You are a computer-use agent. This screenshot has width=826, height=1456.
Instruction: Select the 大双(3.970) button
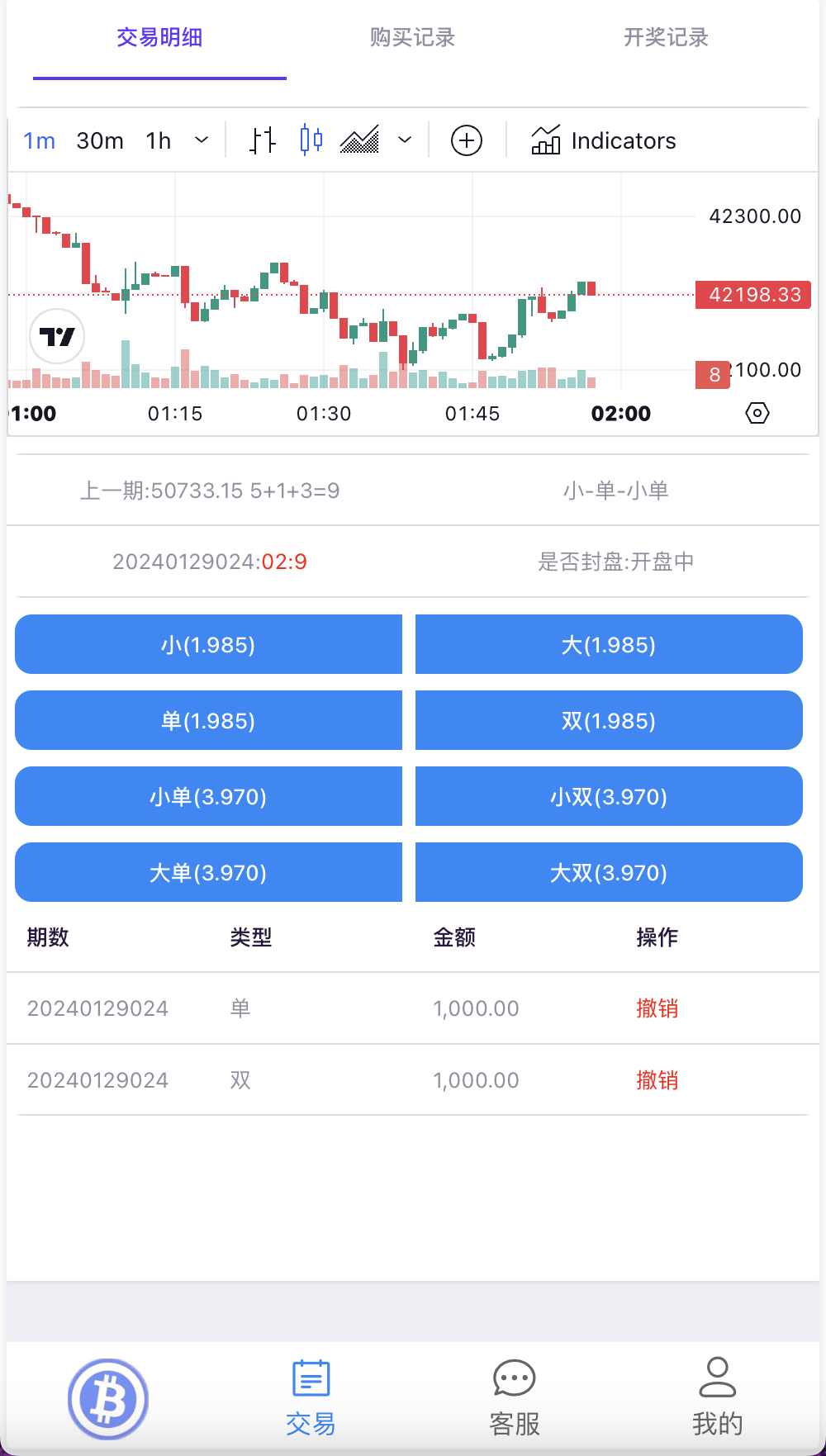click(609, 872)
